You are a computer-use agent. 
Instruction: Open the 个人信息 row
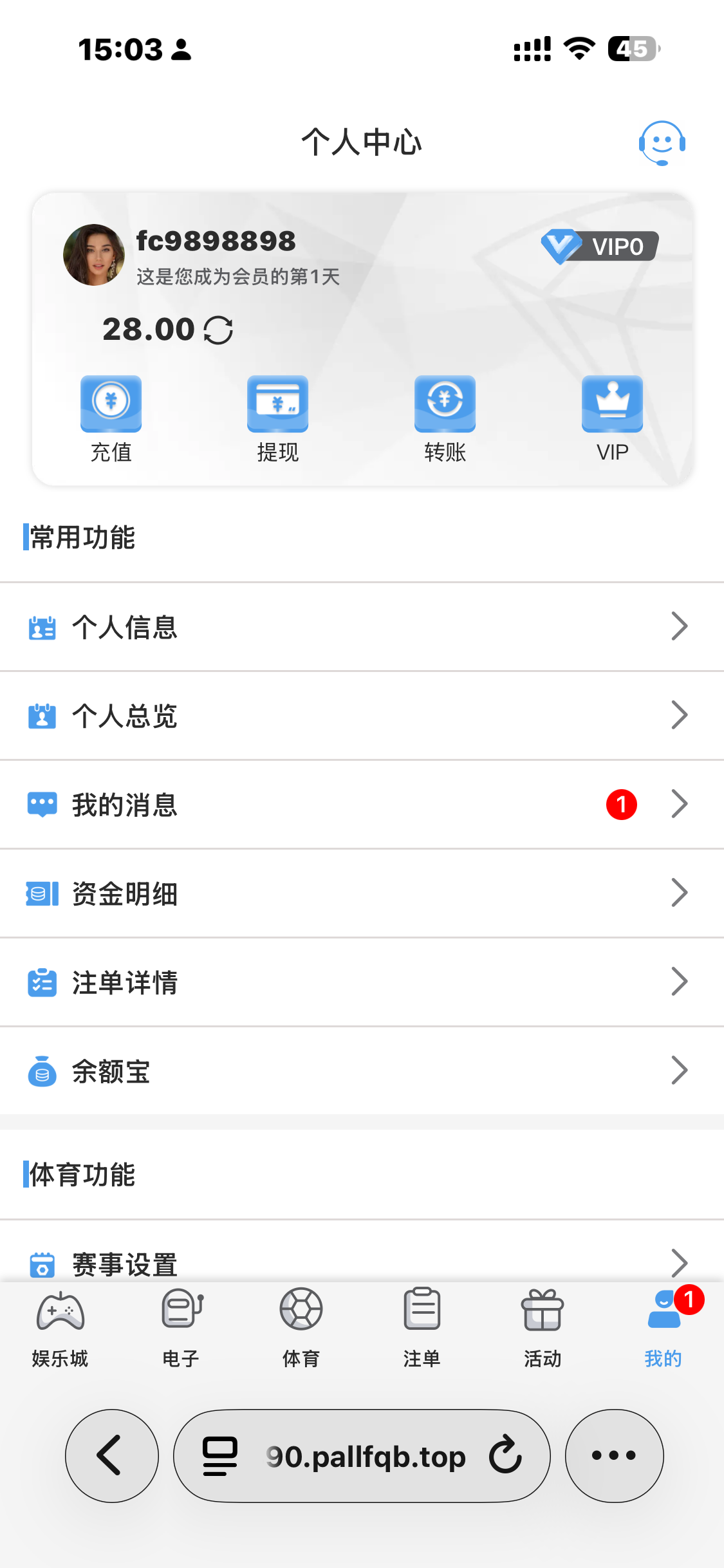click(362, 627)
